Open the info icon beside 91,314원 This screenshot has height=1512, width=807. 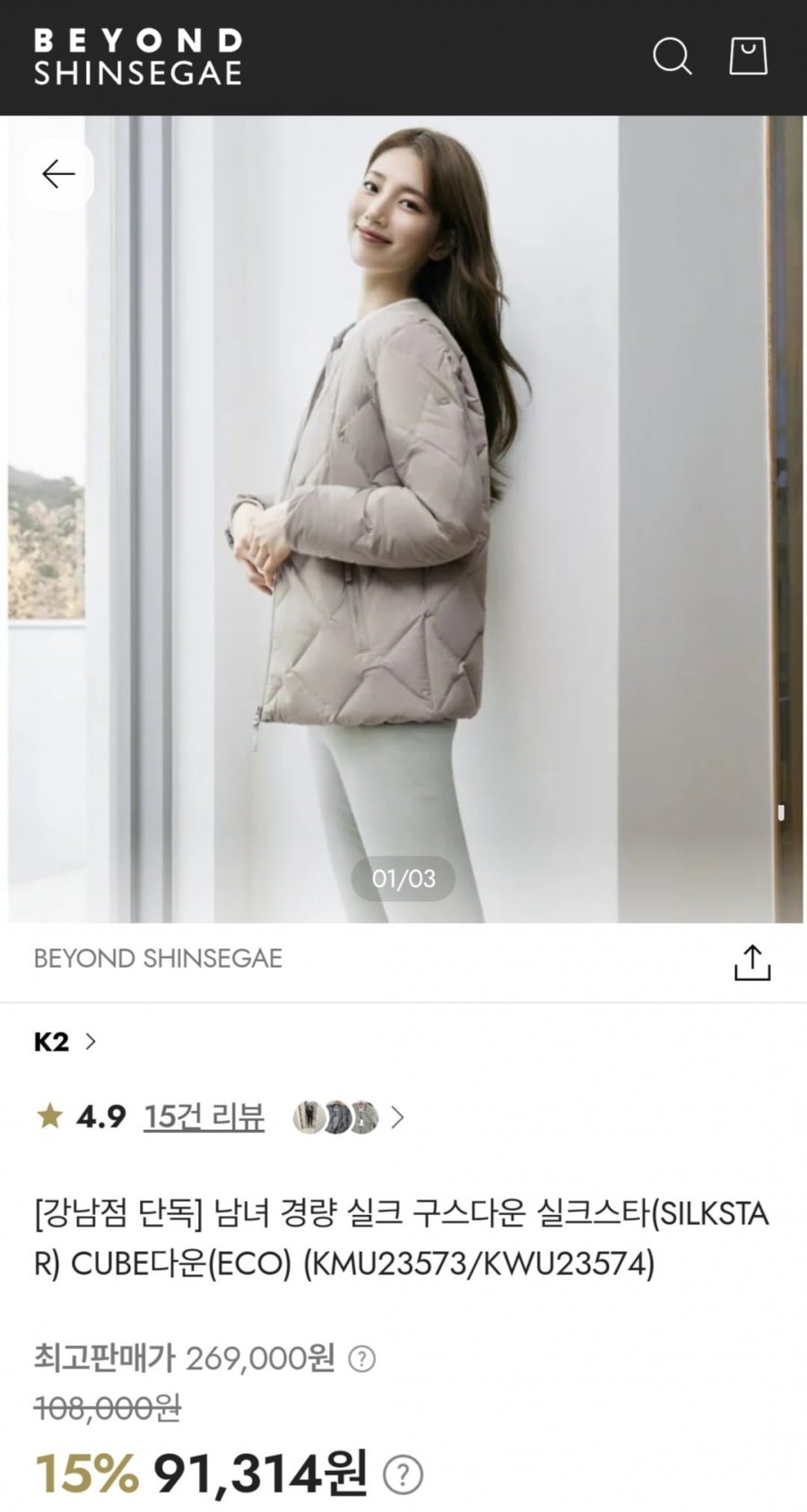pos(403,1474)
